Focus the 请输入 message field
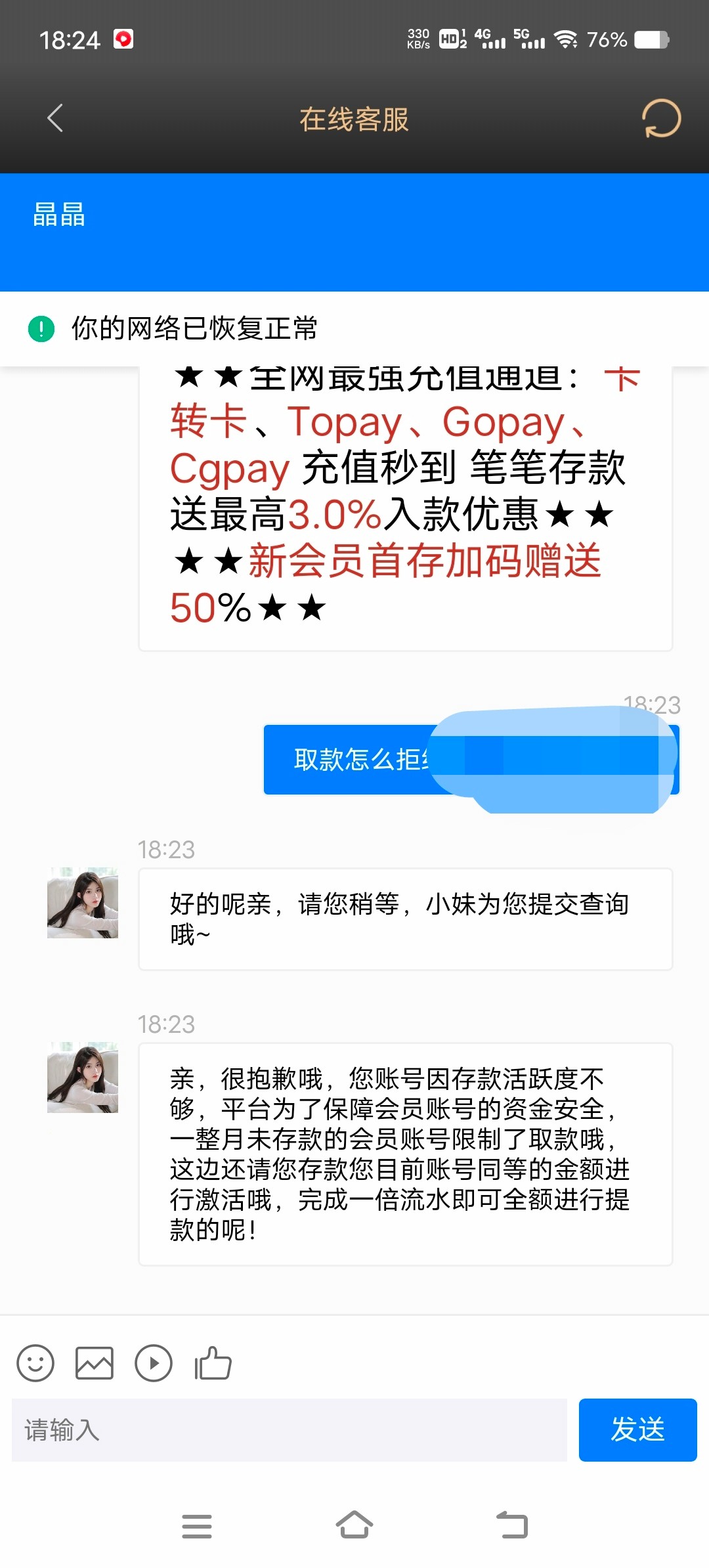The height and width of the screenshot is (1568, 709). [x=289, y=1430]
